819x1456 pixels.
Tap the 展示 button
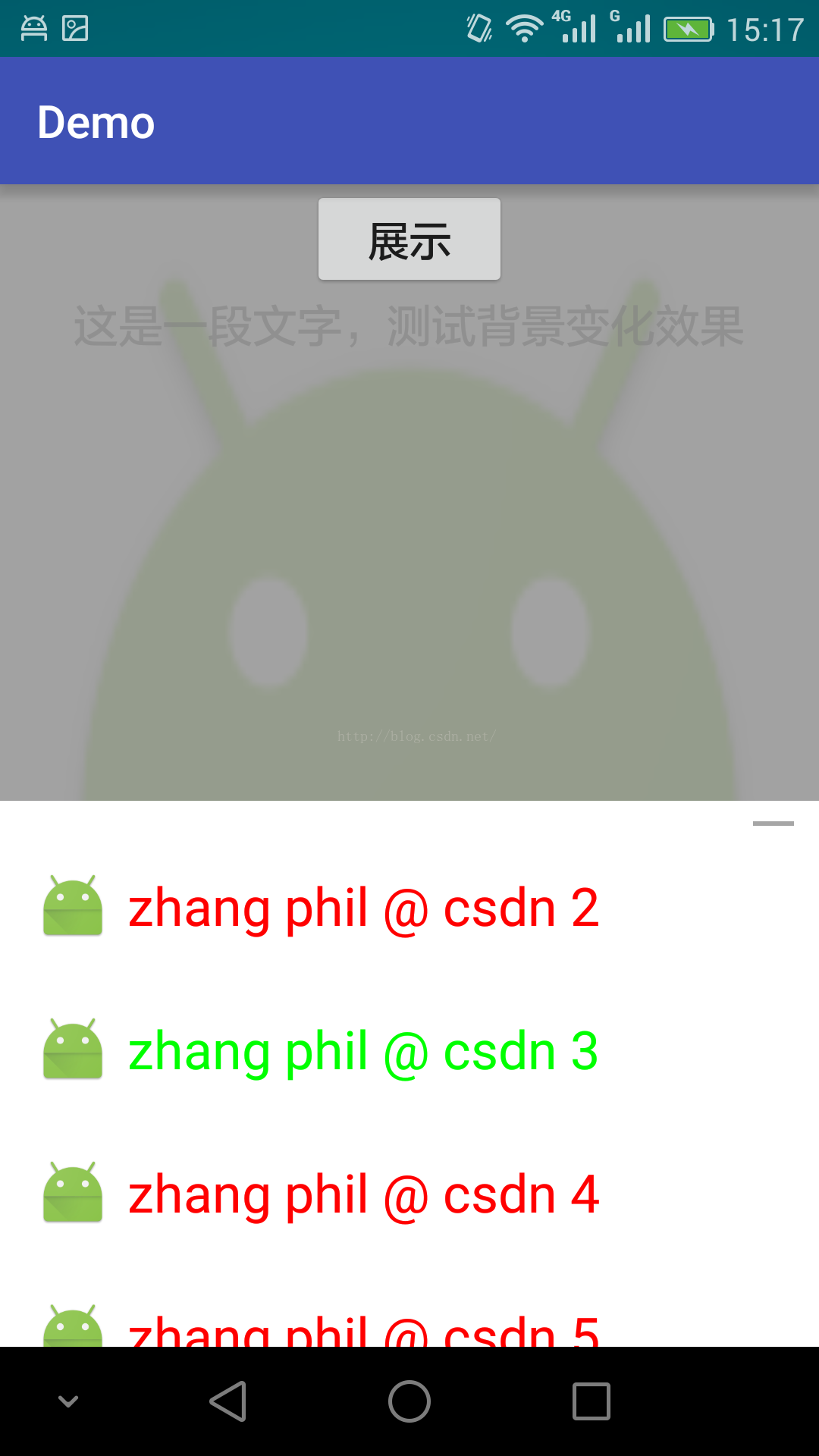pyautogui.click(x=409, y=239)
